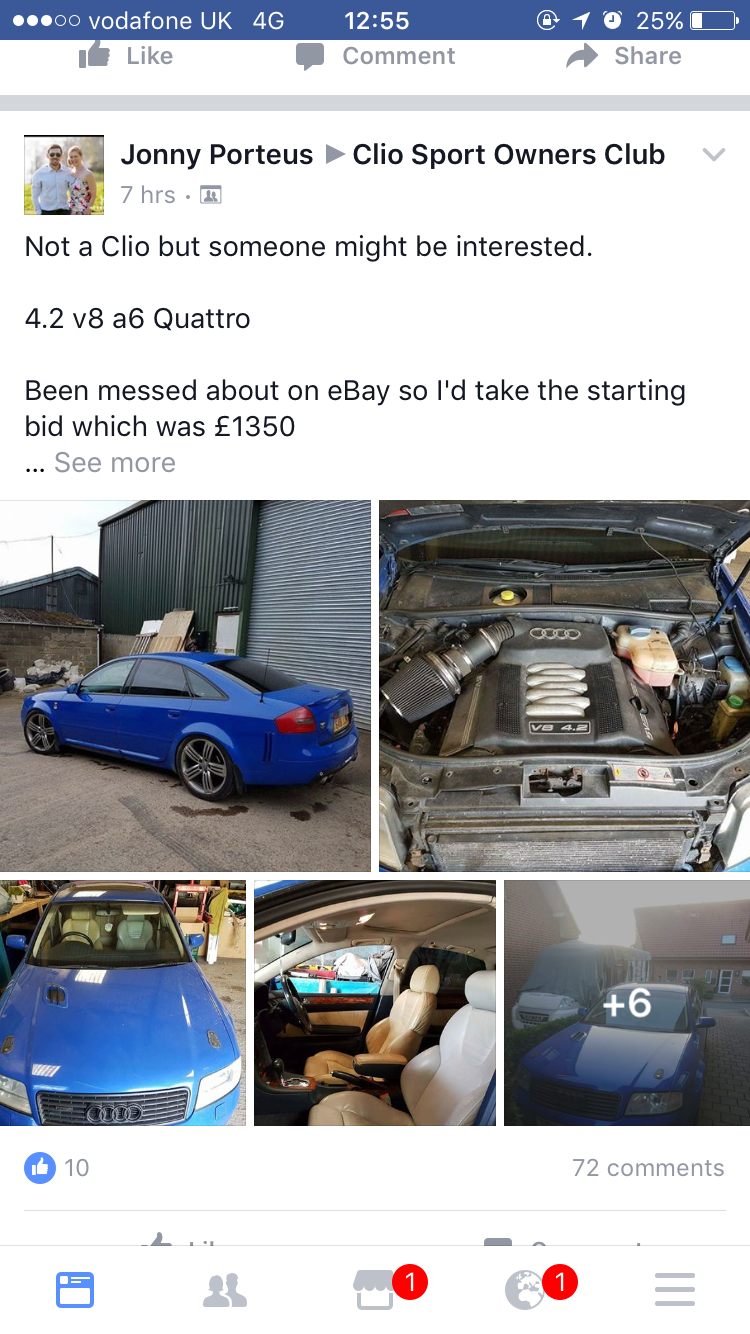Viewport: 750px width, 1334px height.
Task: View the V8 4.2 engine bay photo
Action: (x=564, y=685)
